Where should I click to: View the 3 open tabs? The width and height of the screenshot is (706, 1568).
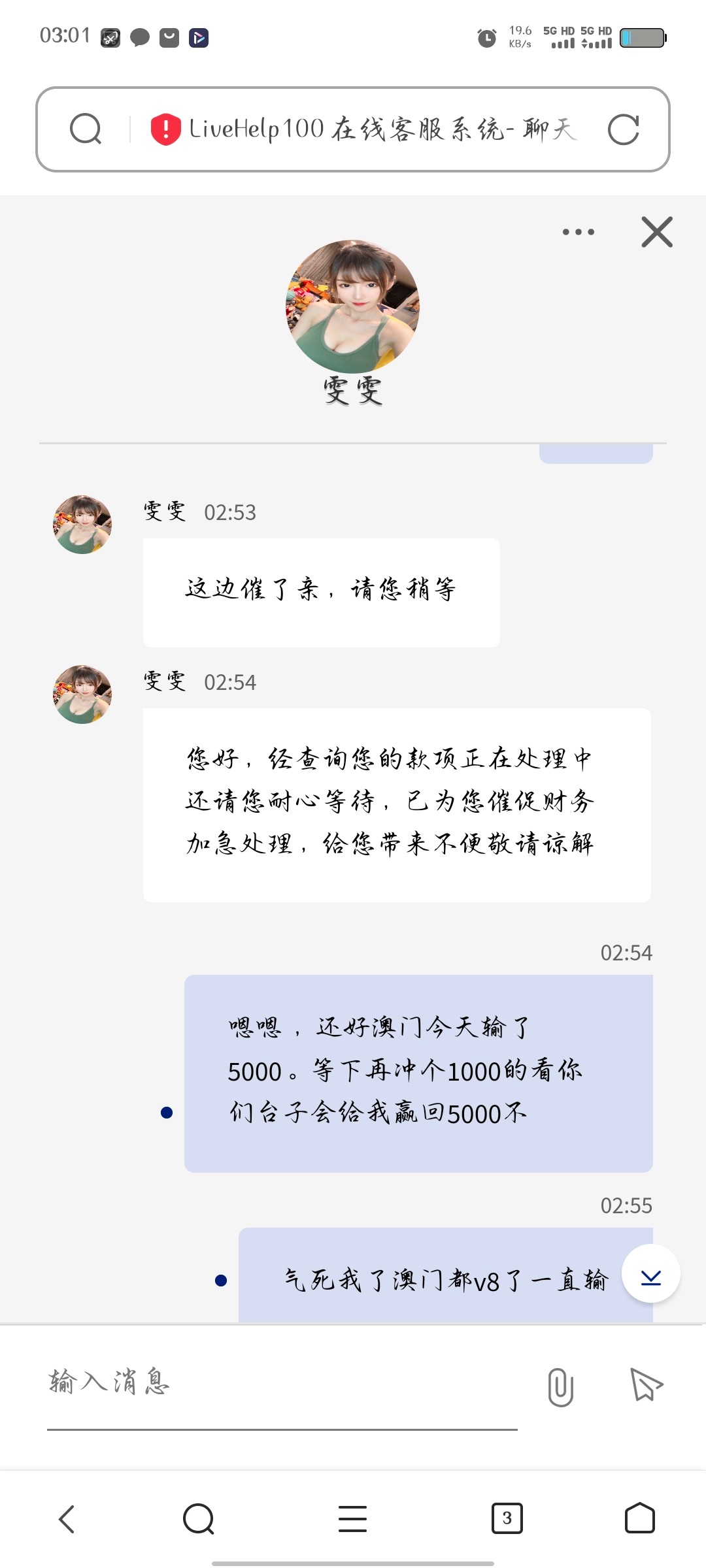[507, 1518]
